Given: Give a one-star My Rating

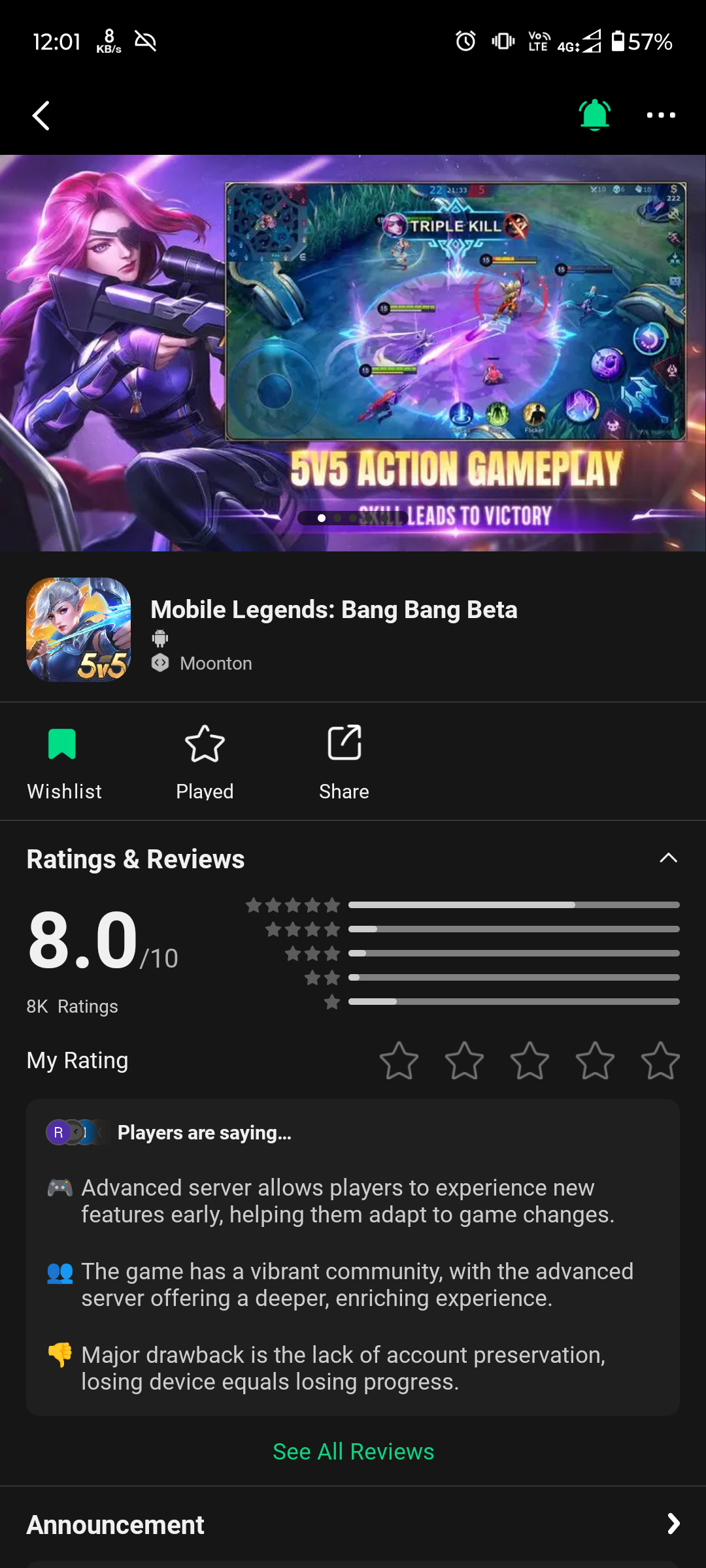Looking at the screenshot, I should click(x=399, y=1060).
